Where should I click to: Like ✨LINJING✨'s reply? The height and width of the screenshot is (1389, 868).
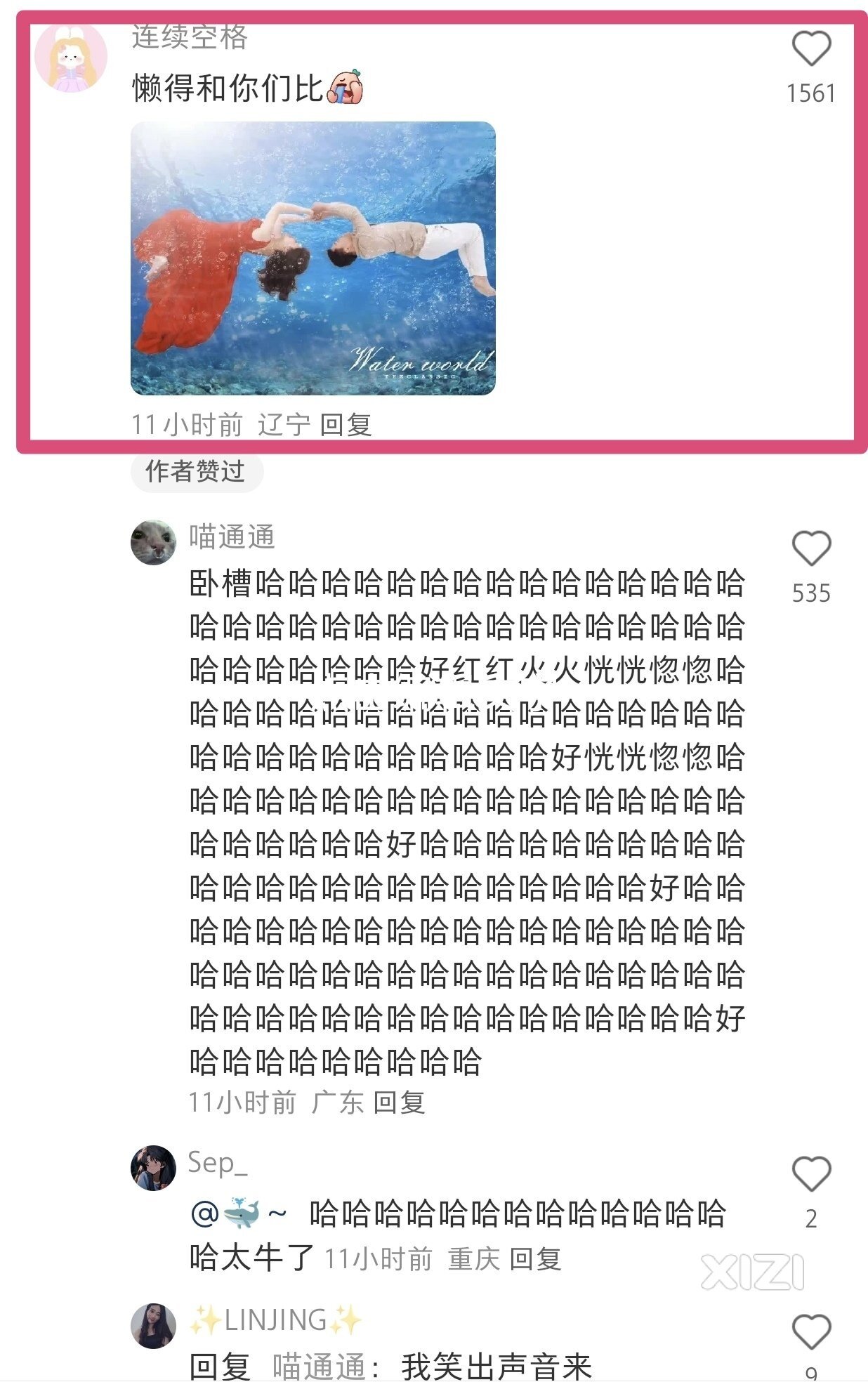click(811, 1332)
